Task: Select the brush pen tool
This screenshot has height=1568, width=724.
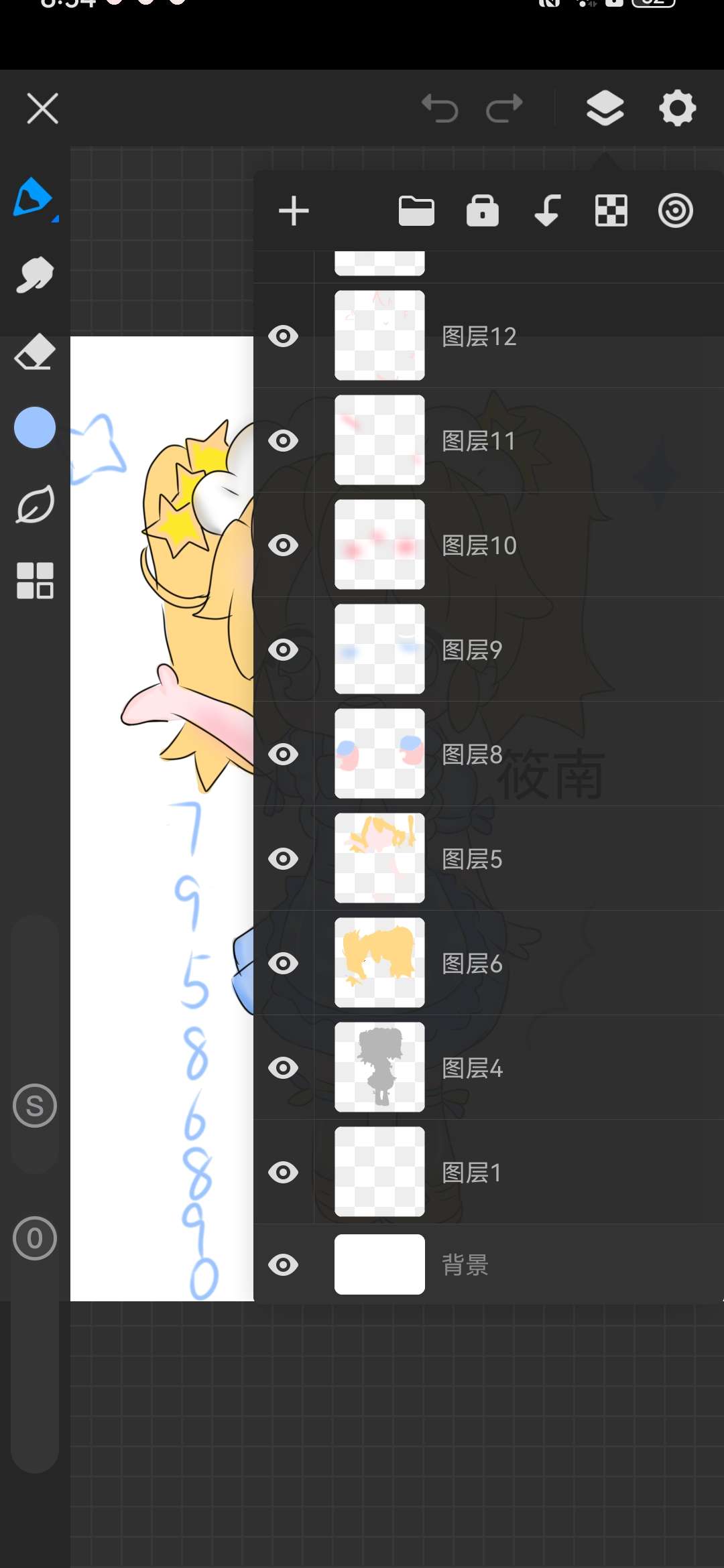Action: [x=34, y=198]
